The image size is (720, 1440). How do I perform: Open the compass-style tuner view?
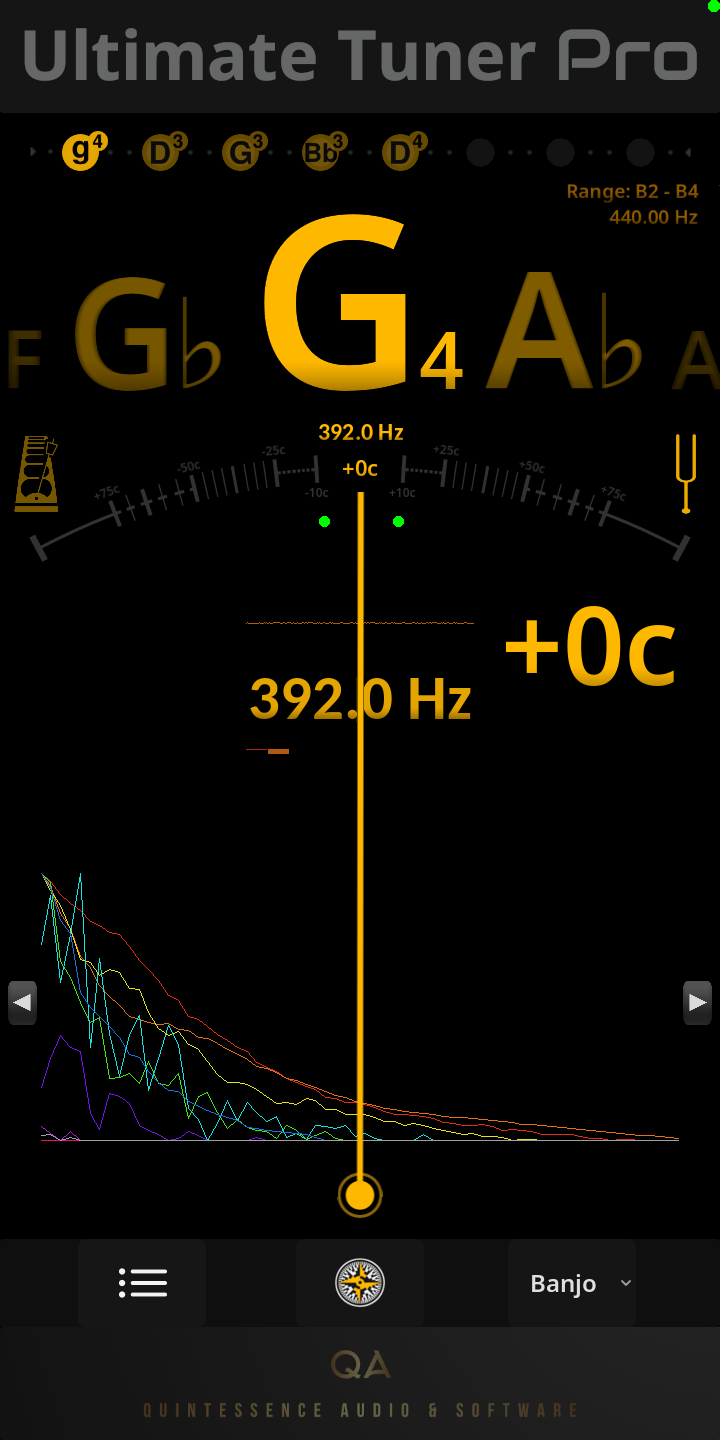point(360,1283)
